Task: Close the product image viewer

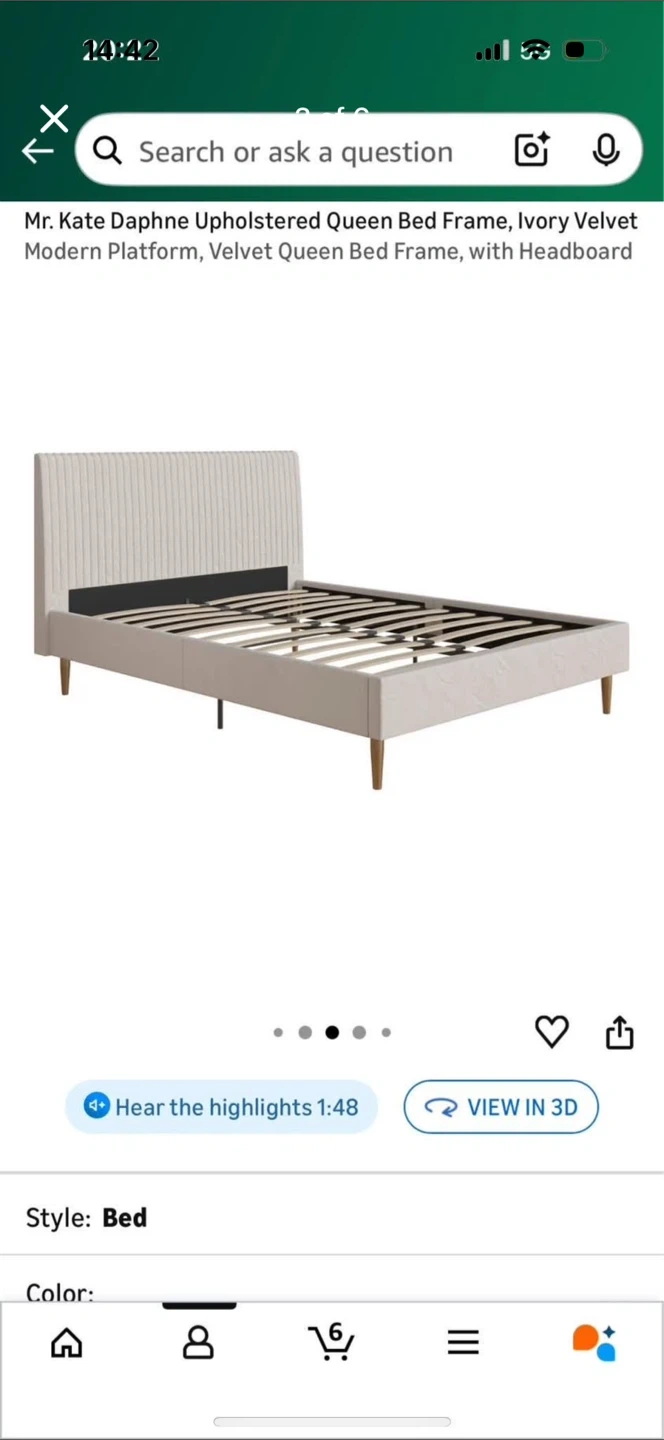Action: 55,119
